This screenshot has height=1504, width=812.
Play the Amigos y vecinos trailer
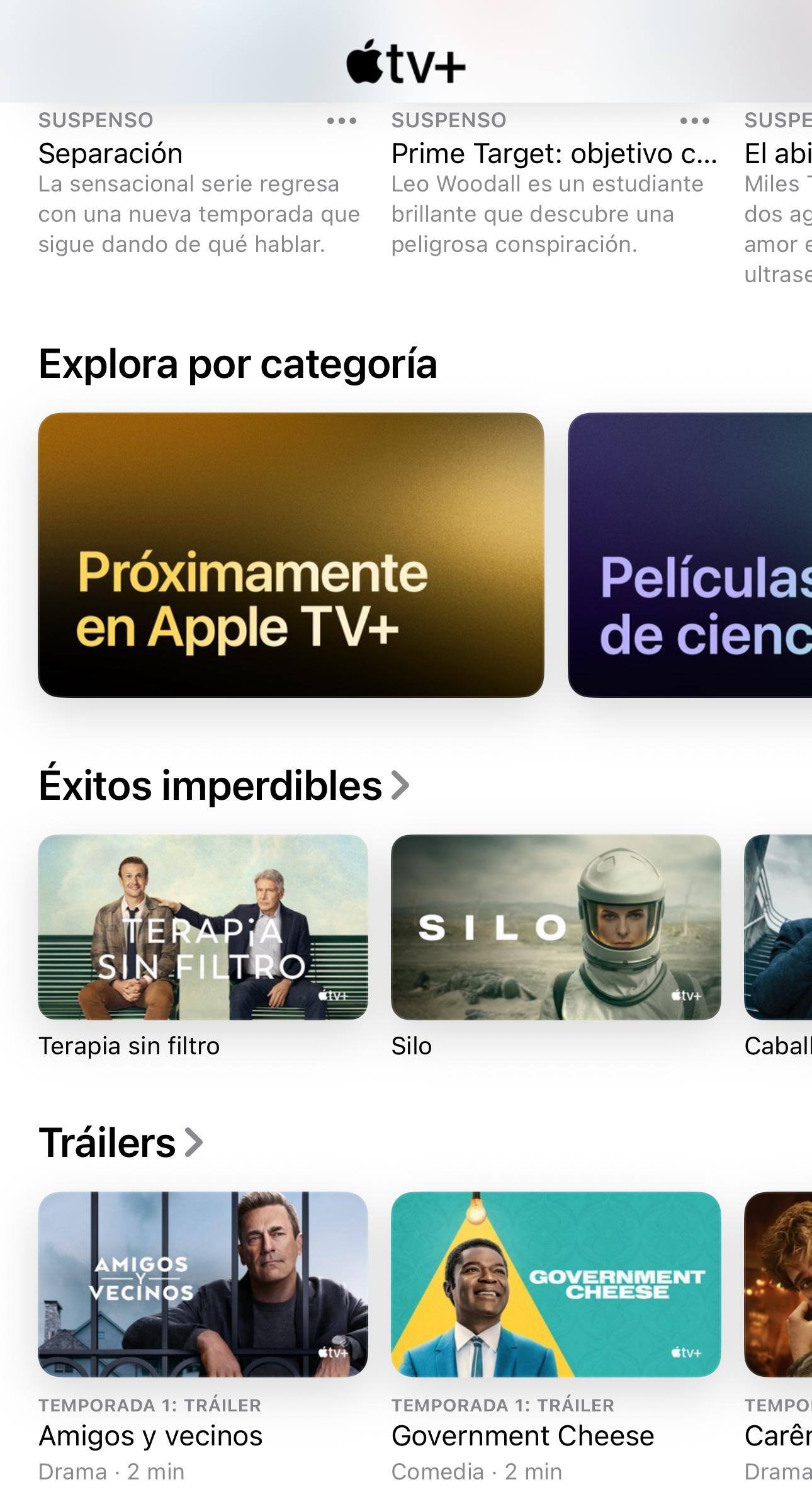[x=203, y=1284]
